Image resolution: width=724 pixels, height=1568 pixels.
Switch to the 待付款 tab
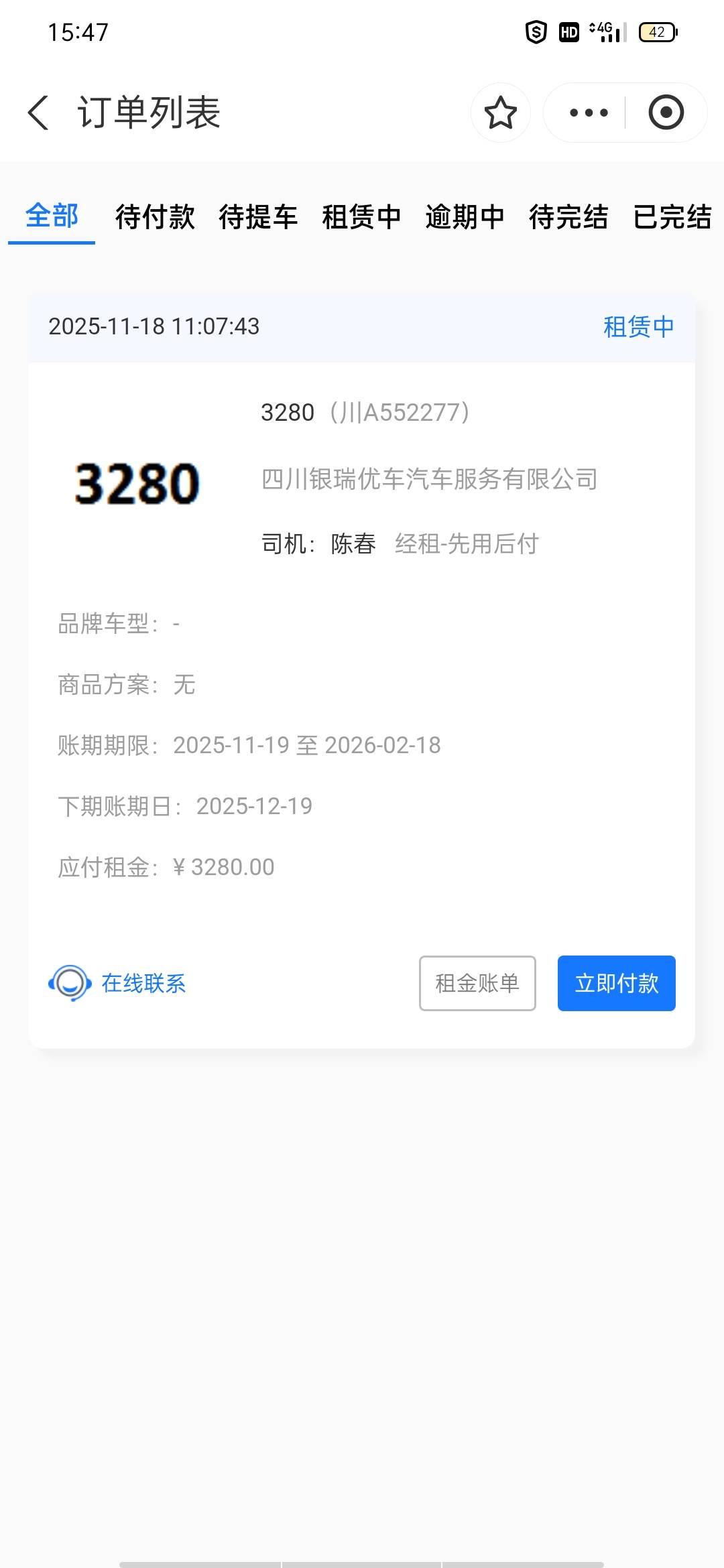coord(155,217)
